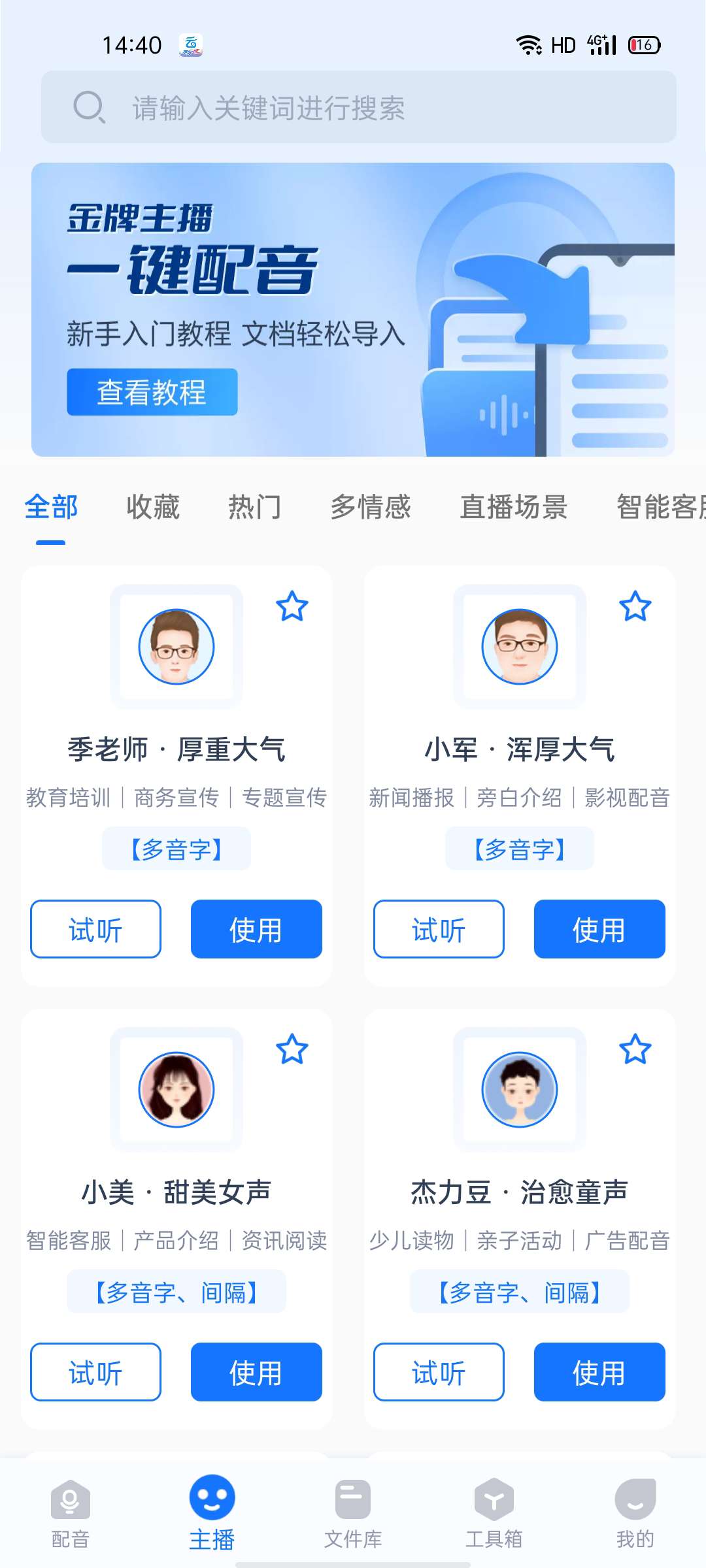Open the 直播场景 tab
The image size is (706, 1568).
pos(514,508)
